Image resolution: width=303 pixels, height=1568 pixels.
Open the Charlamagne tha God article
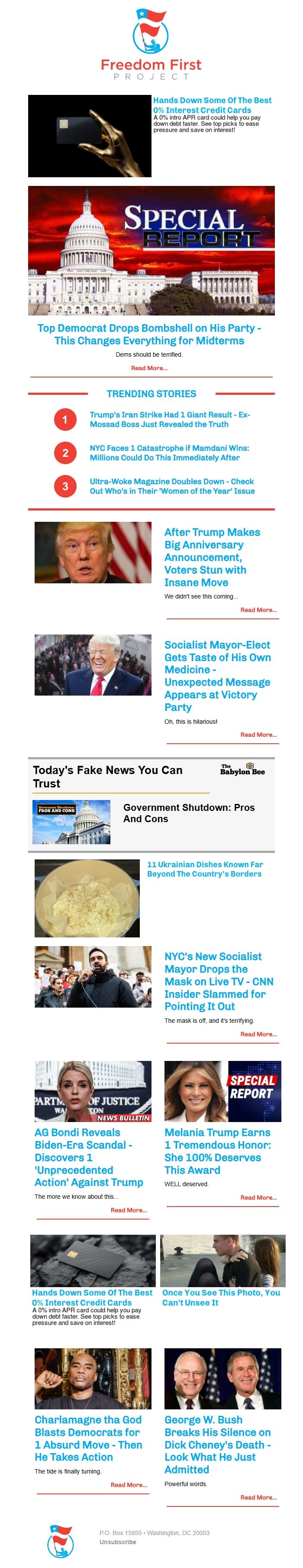tap(89, 1444)
